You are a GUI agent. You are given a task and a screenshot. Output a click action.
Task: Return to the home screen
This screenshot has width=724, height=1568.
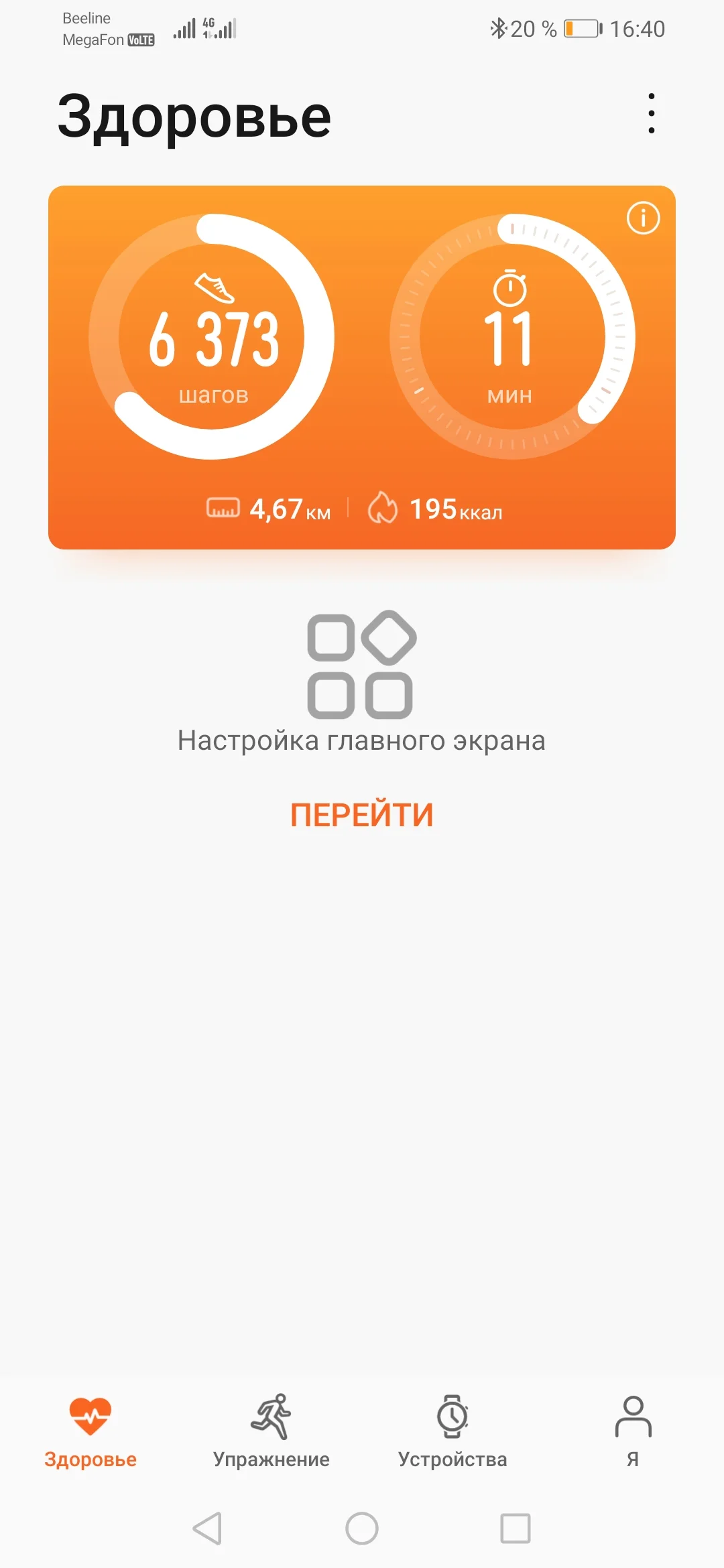pyautogui.click(x=362, y=1528)
